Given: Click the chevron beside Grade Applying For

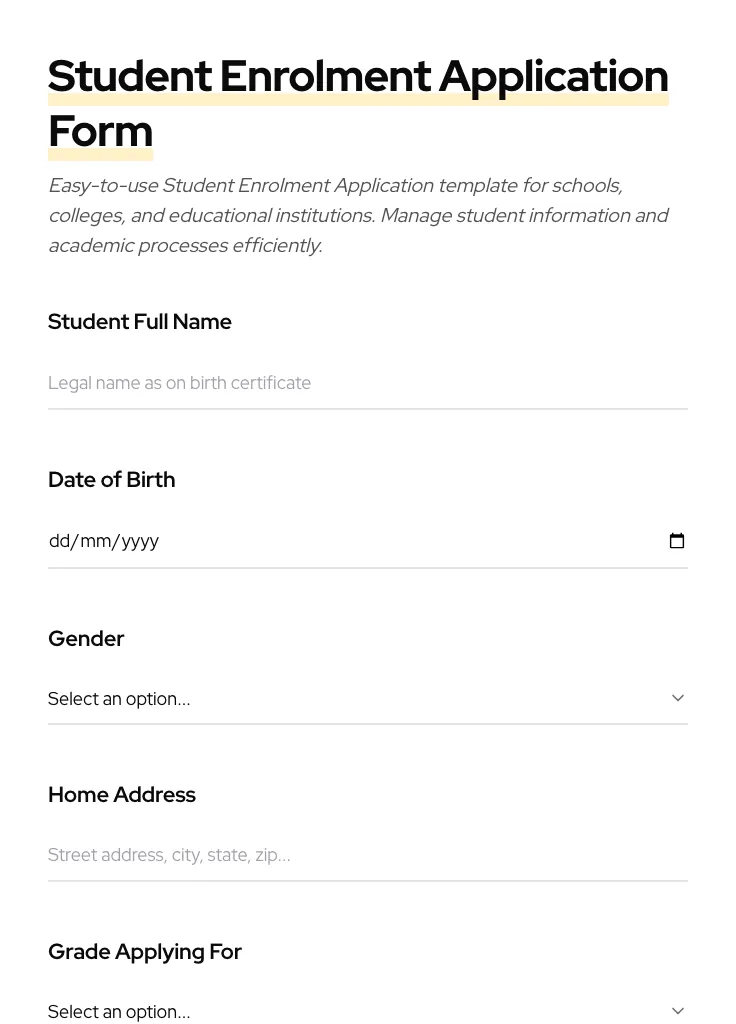Looking at the screenshot, I should 678,1010.
